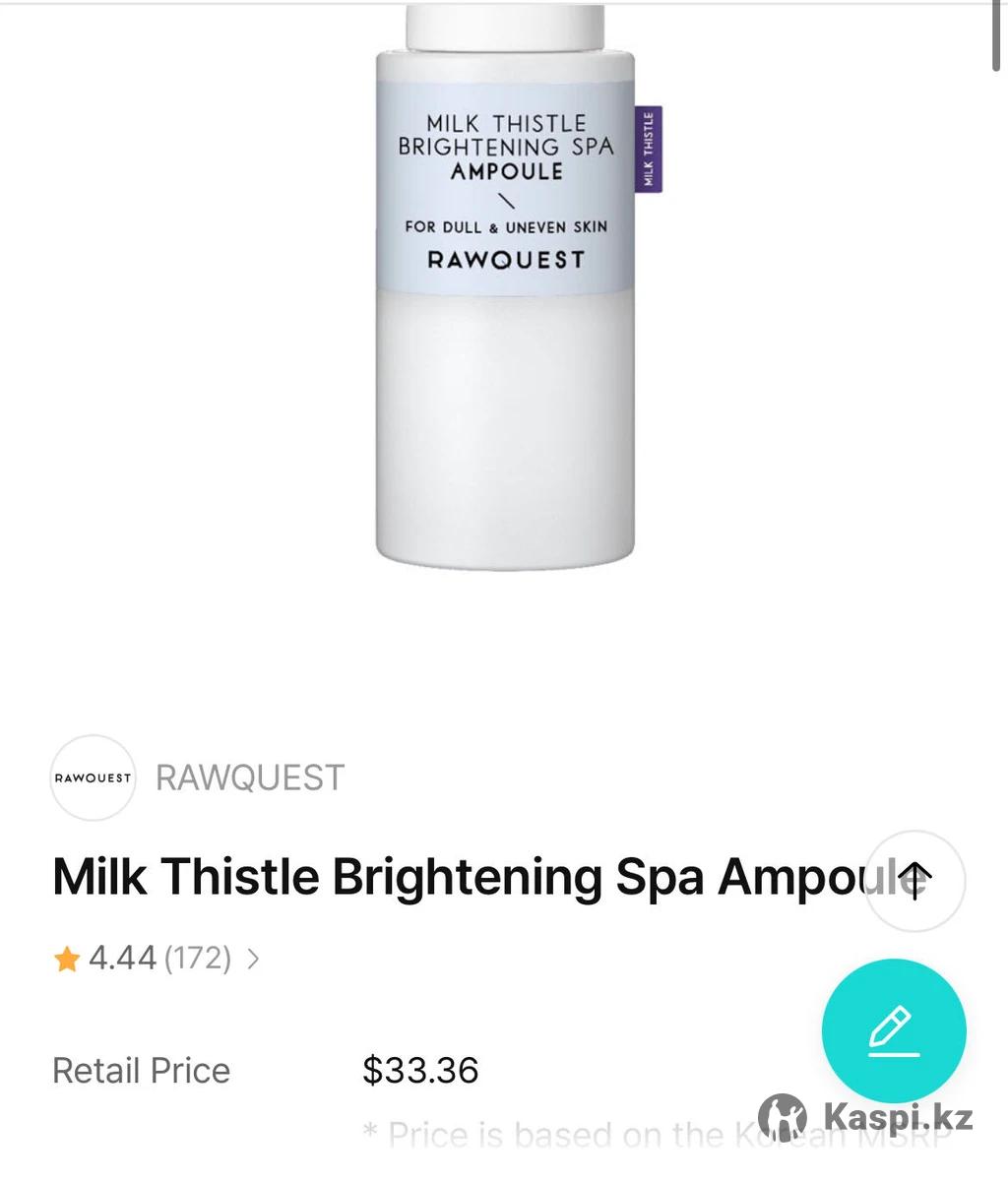Open the RAWQUEST brand page

249,777
